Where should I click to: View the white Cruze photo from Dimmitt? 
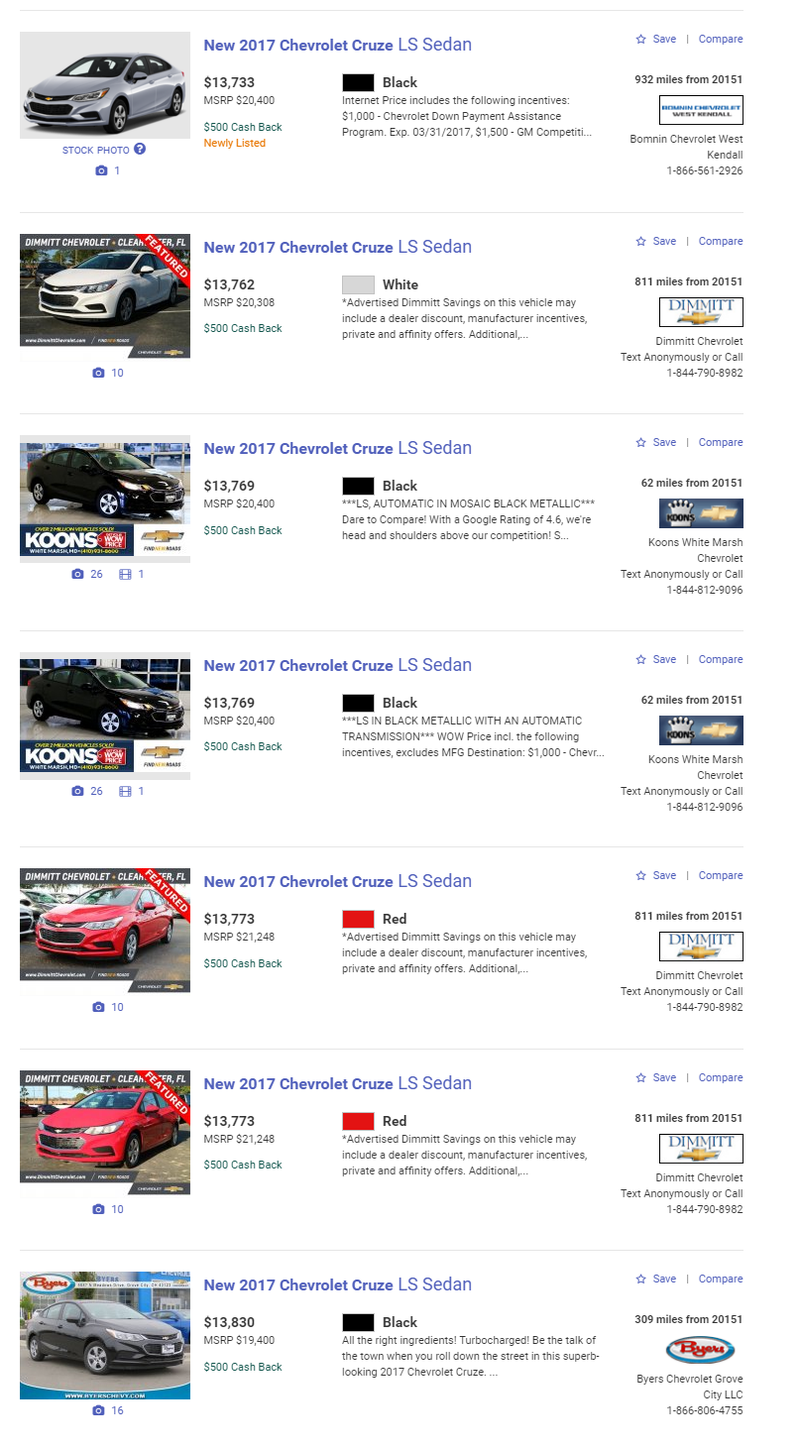tap(105, 296)
